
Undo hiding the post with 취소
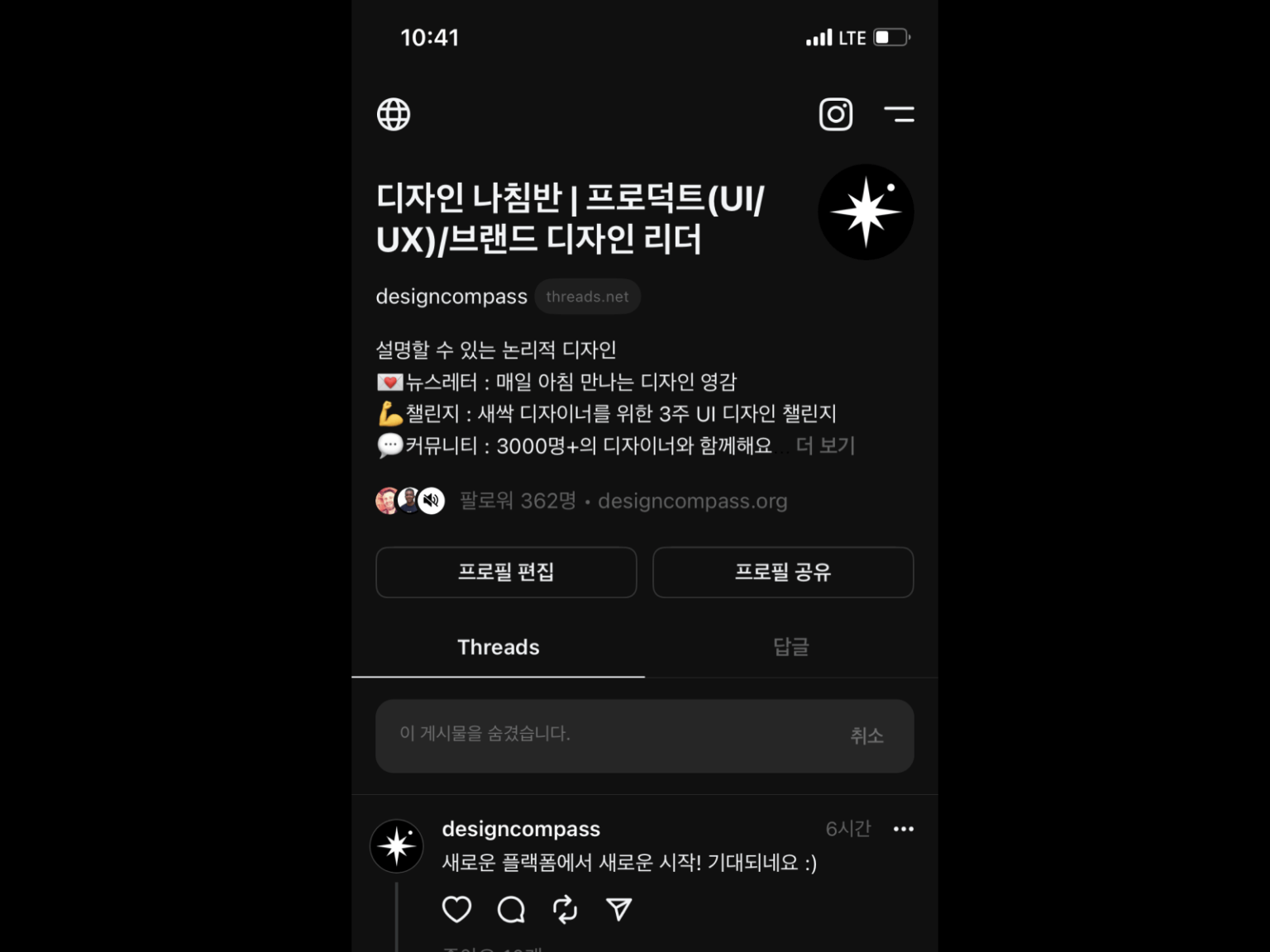pyautogui.click(x=866, y=735)
